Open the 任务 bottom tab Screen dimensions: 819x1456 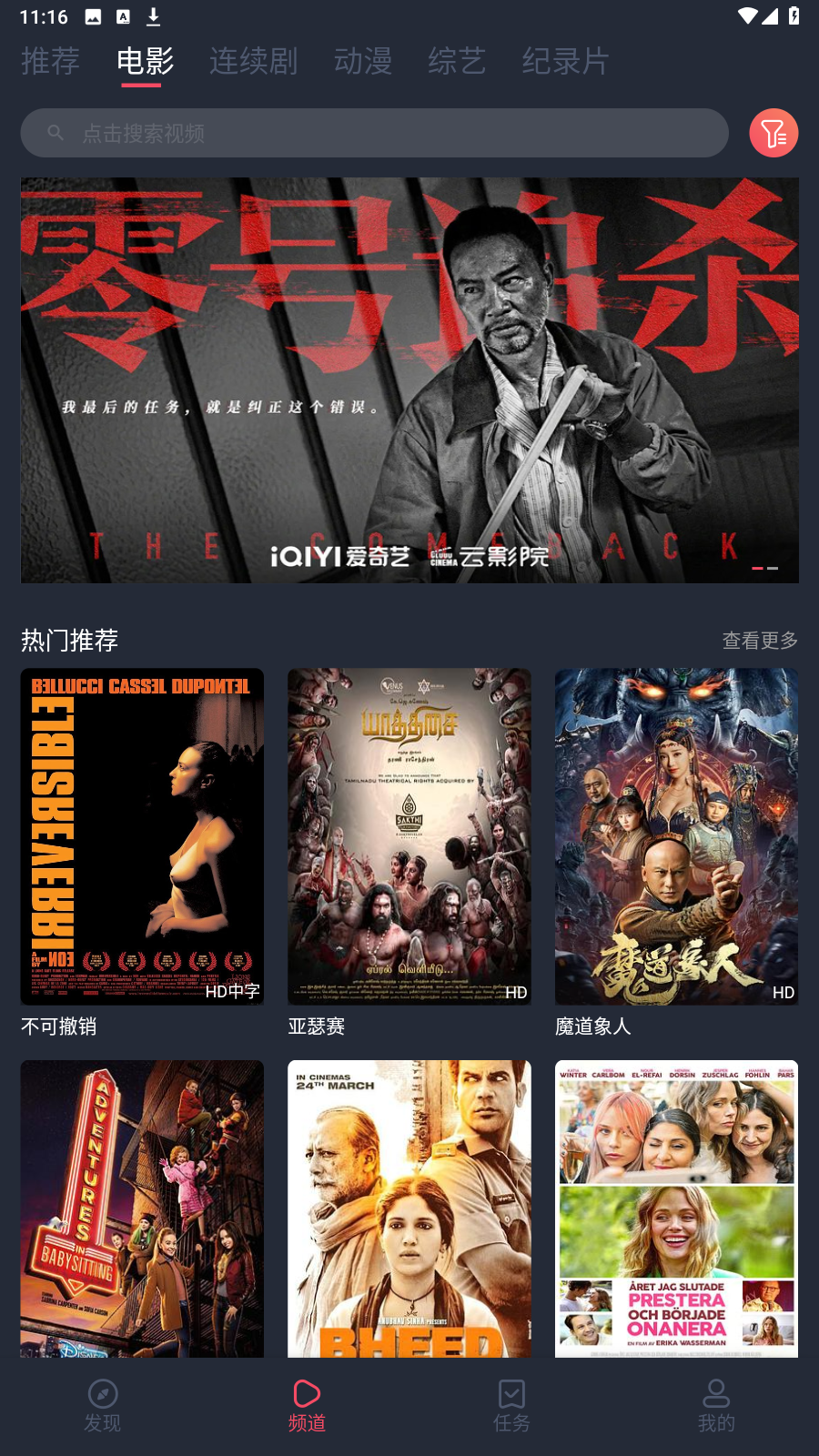click(x=511, y=1406)
